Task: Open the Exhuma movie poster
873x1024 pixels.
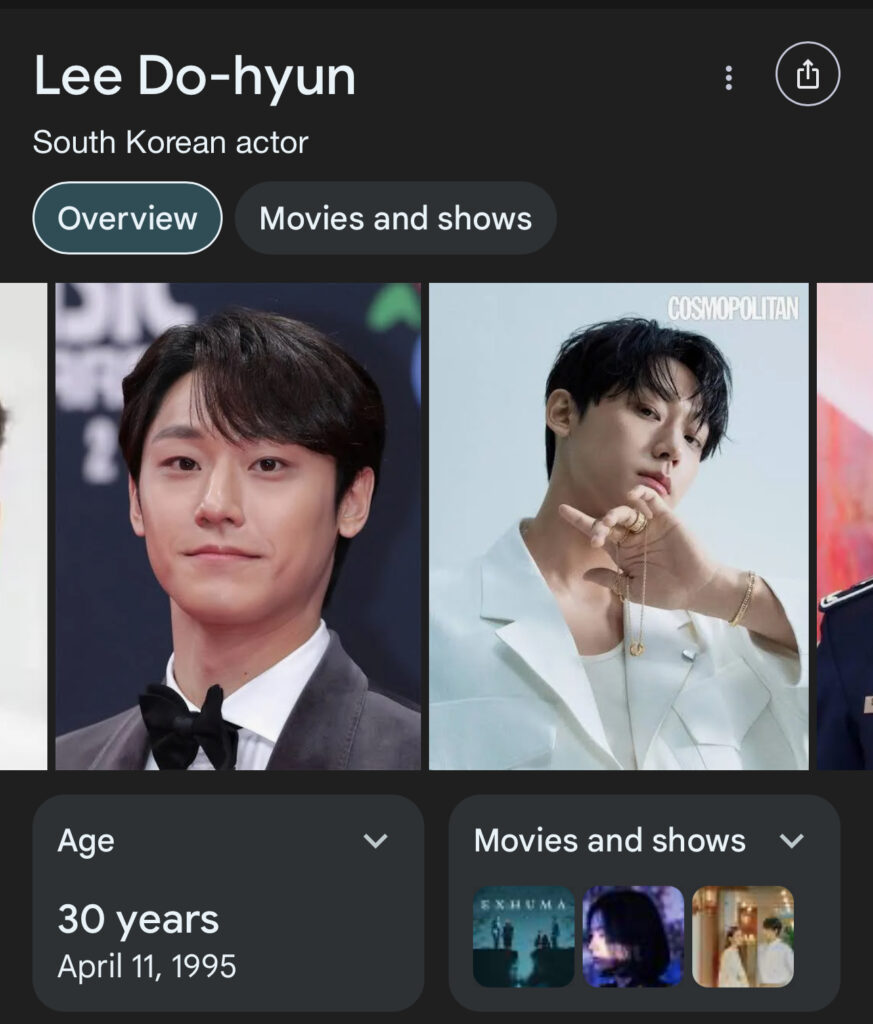Action: (x=523, y=936)
